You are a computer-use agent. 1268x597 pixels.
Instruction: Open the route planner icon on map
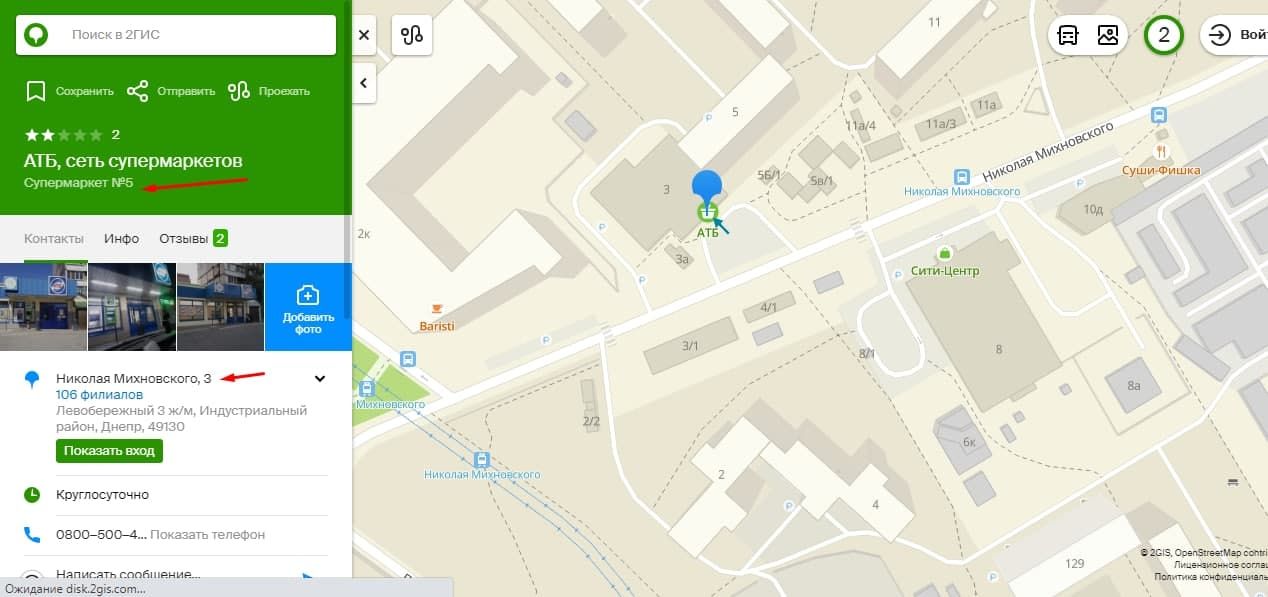click(x=412, y=35)
